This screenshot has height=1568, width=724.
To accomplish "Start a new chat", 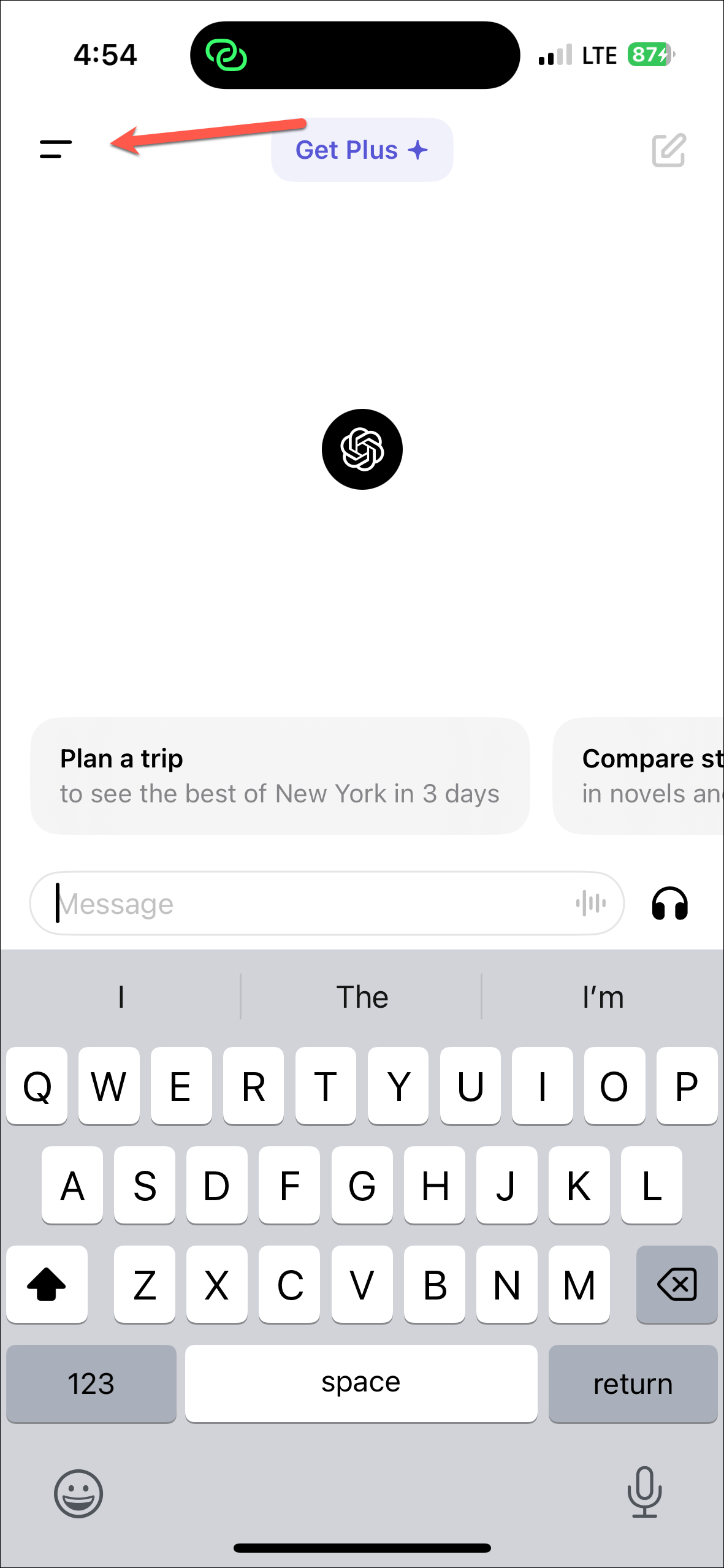I will [x=668, y=150].
